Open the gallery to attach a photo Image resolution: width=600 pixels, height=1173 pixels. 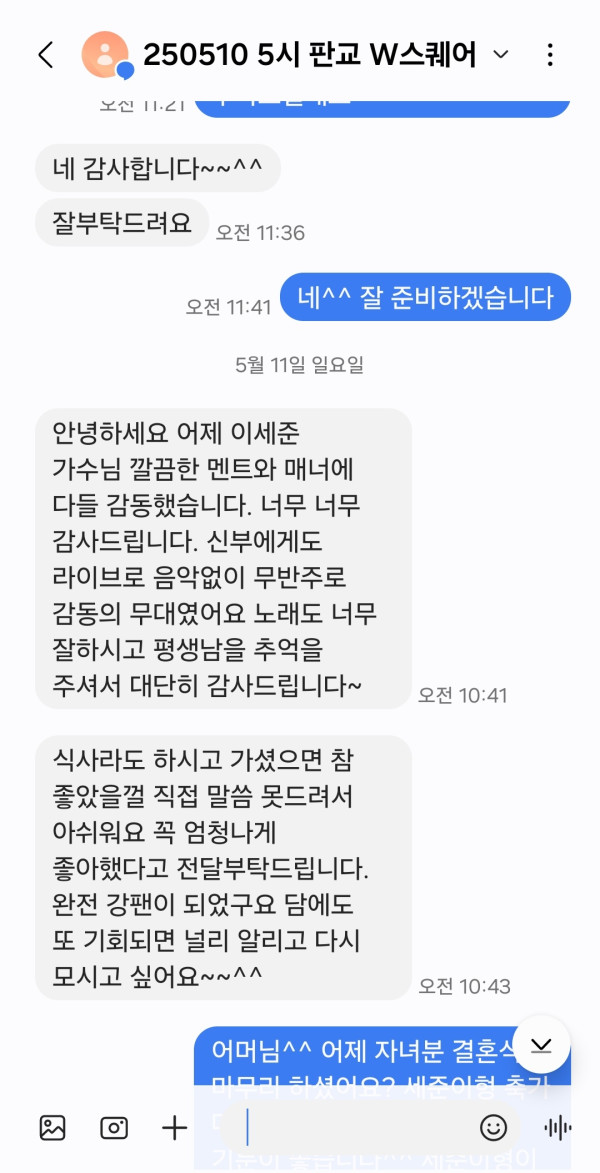(x=52, y=1128)
